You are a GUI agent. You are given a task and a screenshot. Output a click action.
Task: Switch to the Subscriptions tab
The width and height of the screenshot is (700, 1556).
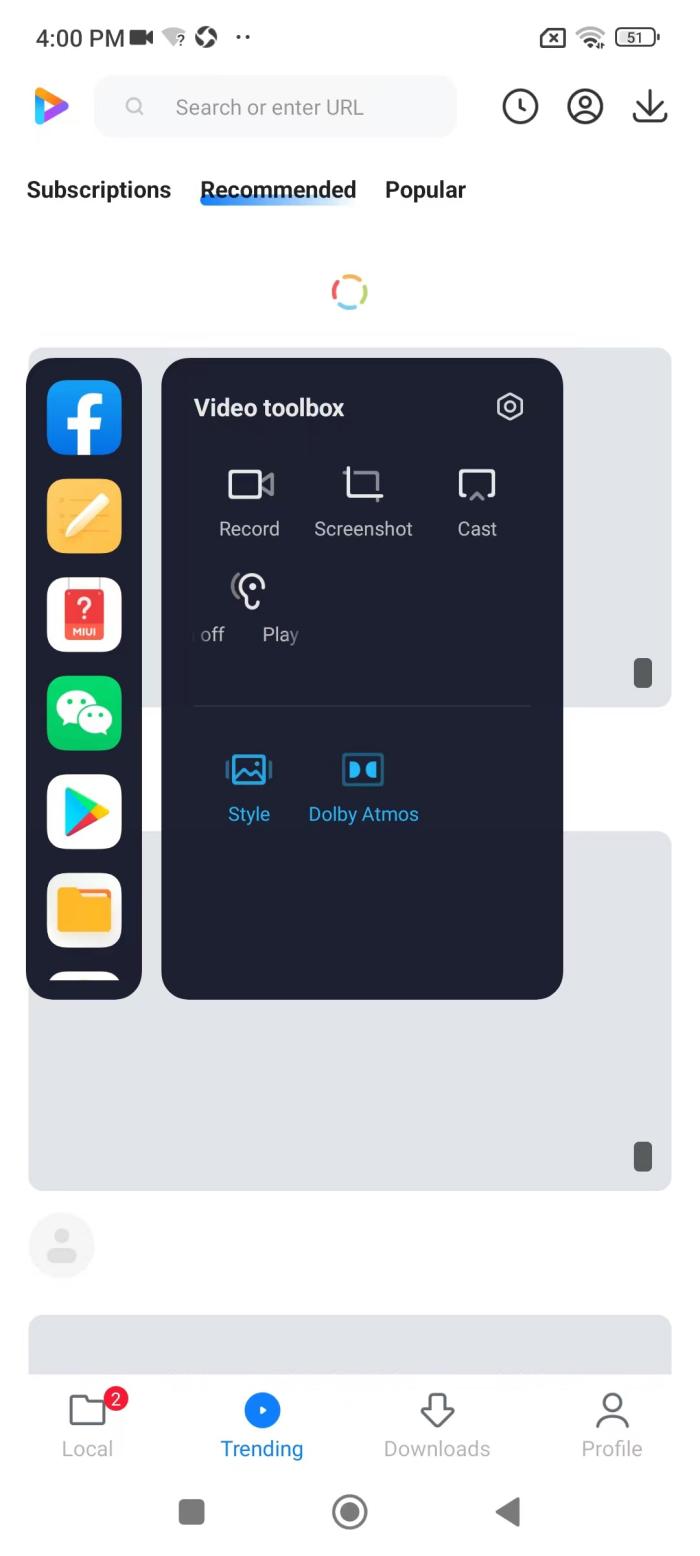click(x=99, y=190)
